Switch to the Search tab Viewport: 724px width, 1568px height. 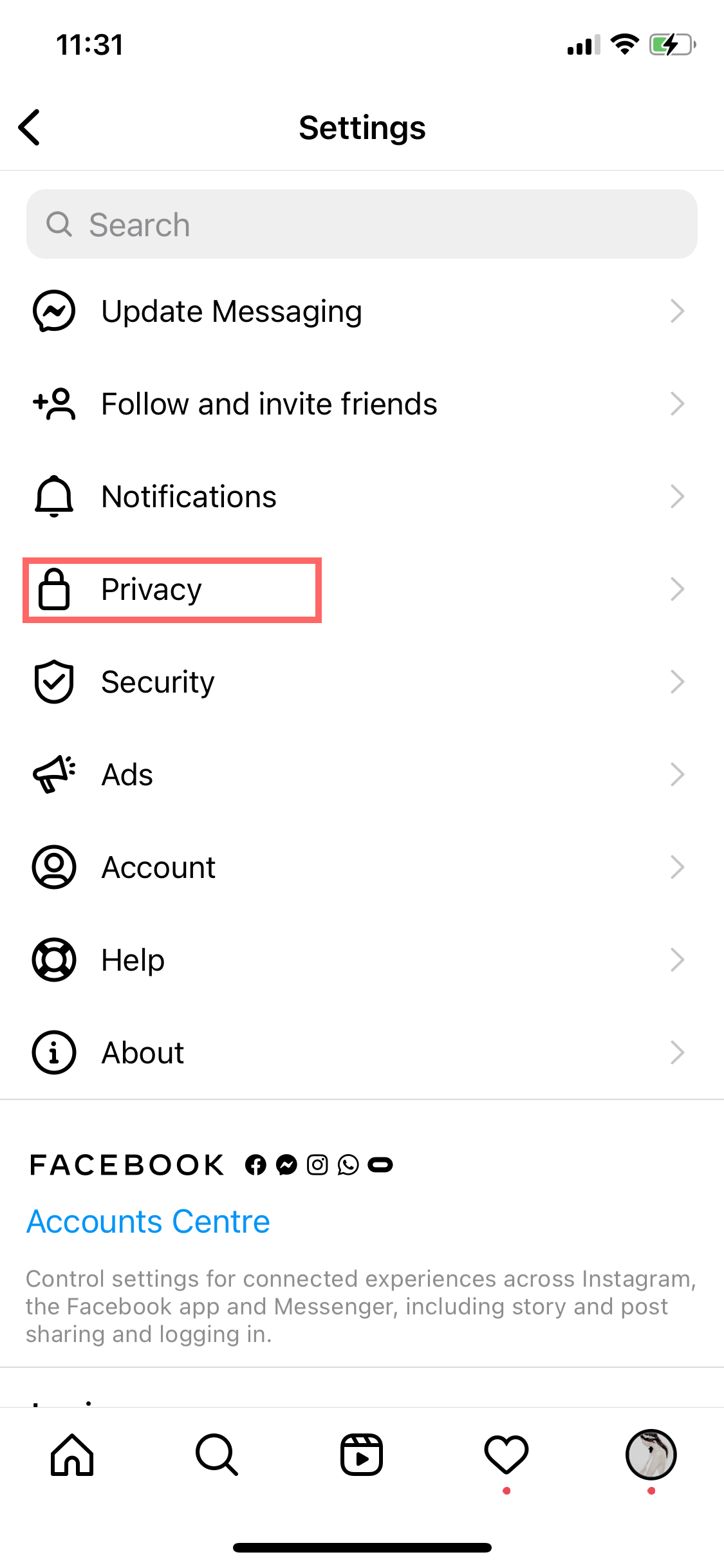click(217, 1455)
